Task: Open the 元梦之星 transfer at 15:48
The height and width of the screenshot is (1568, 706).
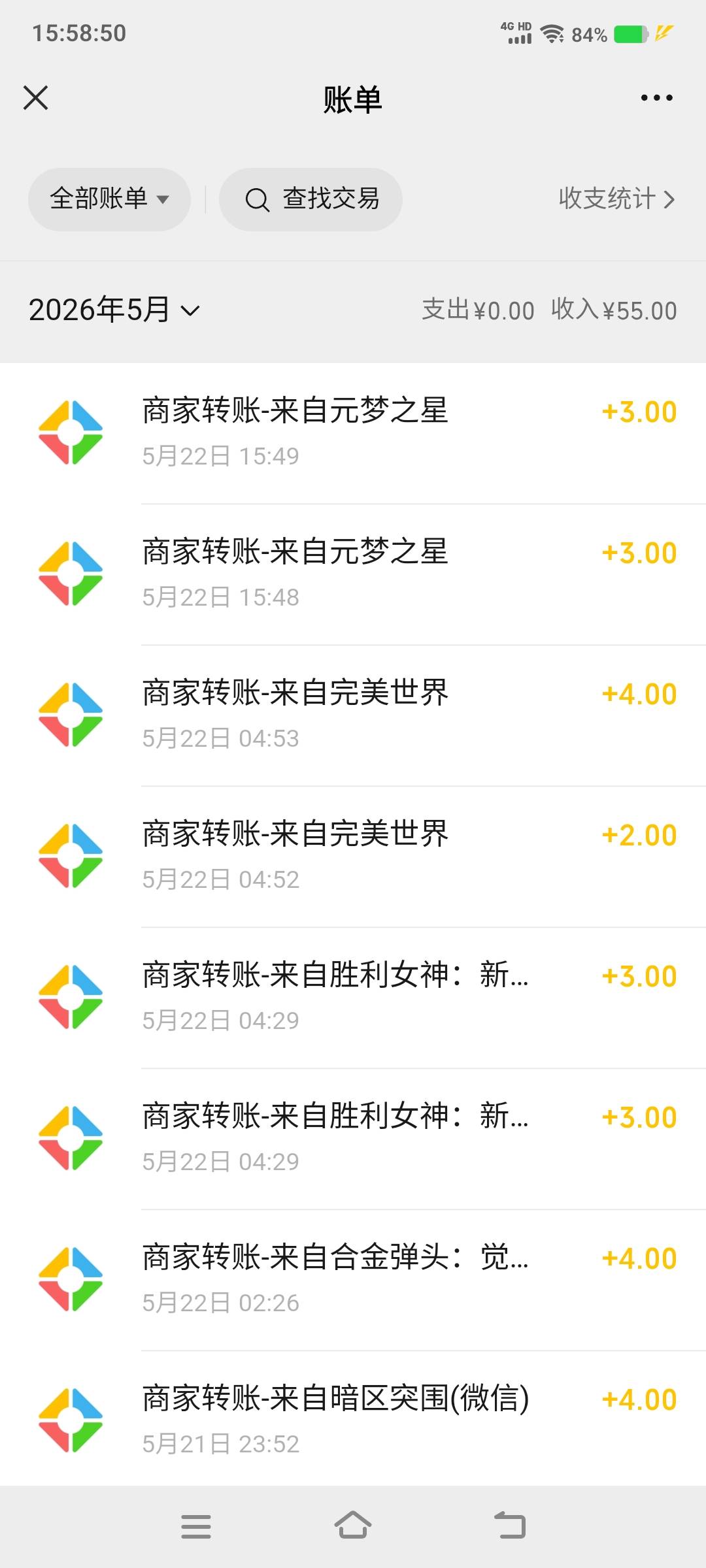Action: click(353, 574)
